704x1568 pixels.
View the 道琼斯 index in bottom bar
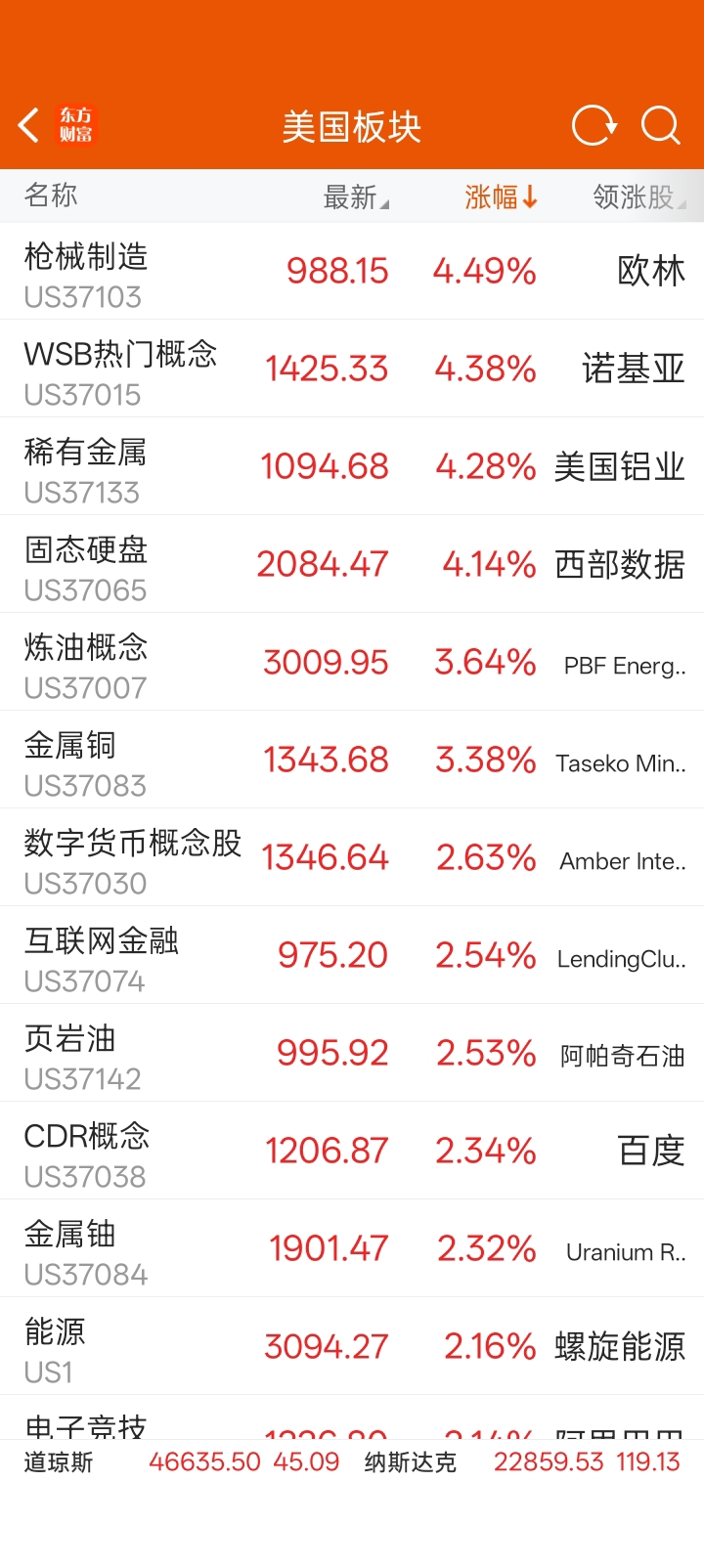(x=182, y=1462)
